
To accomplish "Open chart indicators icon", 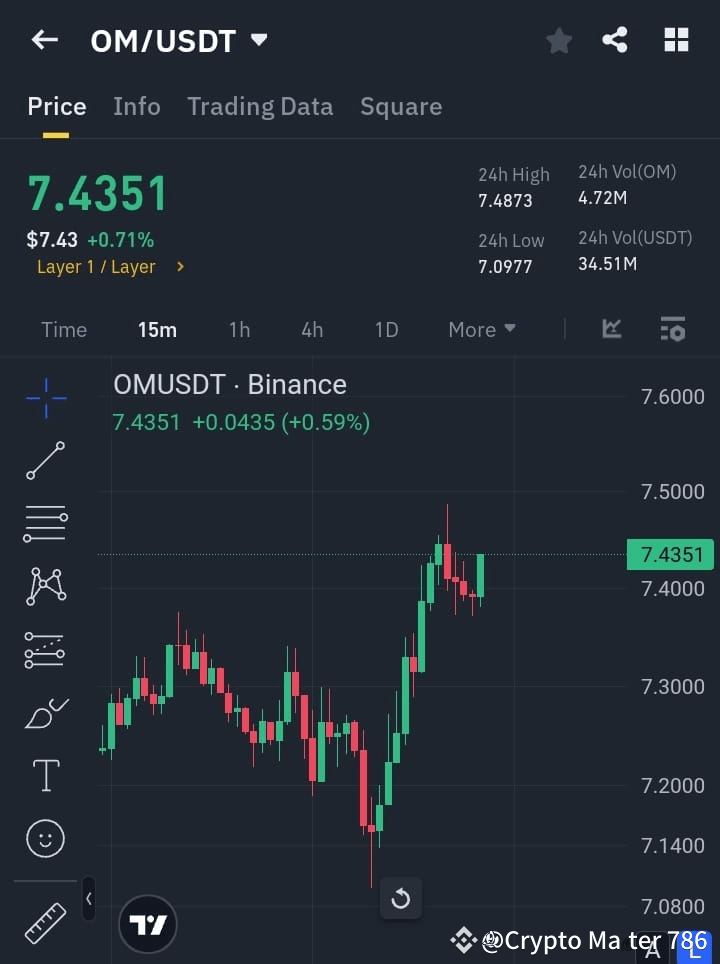I will [x=610, y=329].
